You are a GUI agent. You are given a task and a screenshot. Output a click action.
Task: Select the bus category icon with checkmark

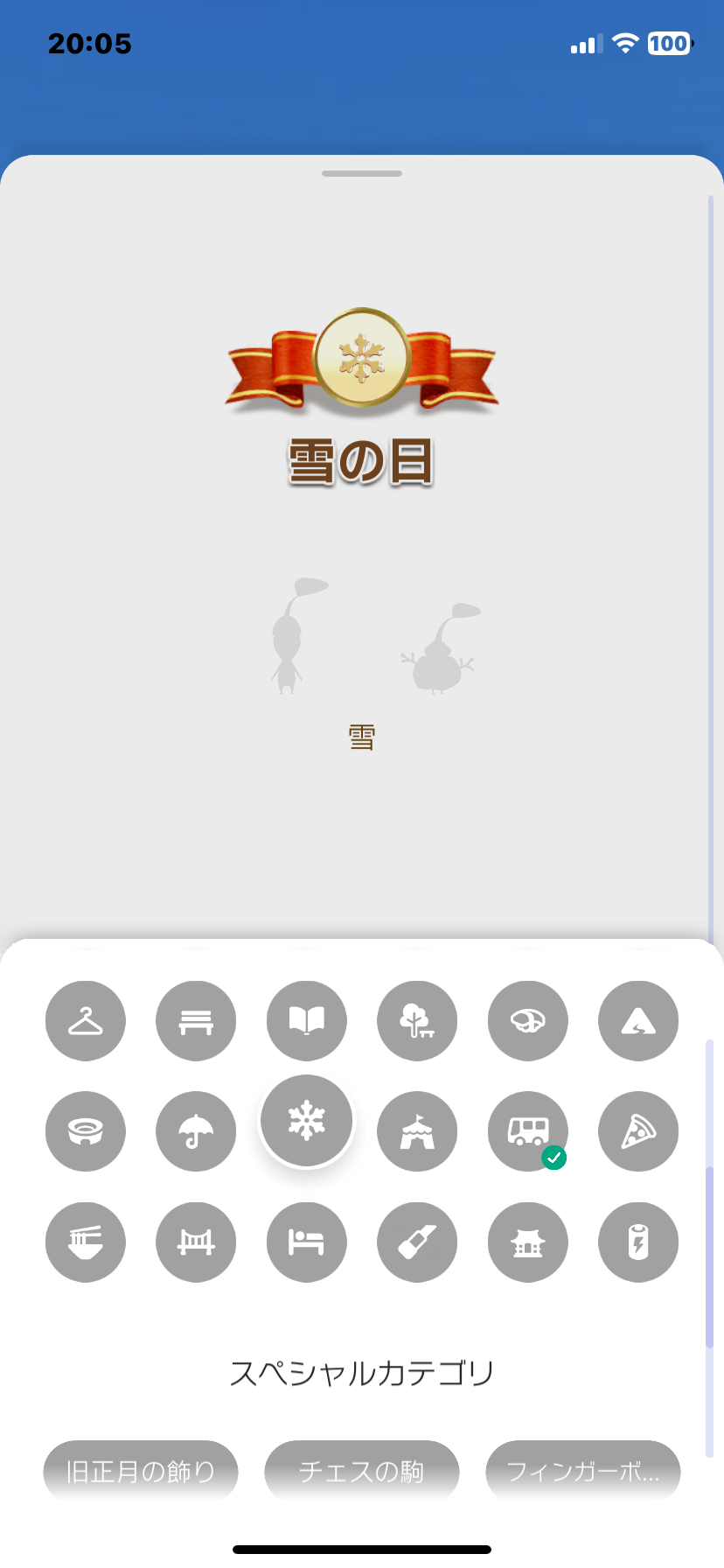[528, 1131]
